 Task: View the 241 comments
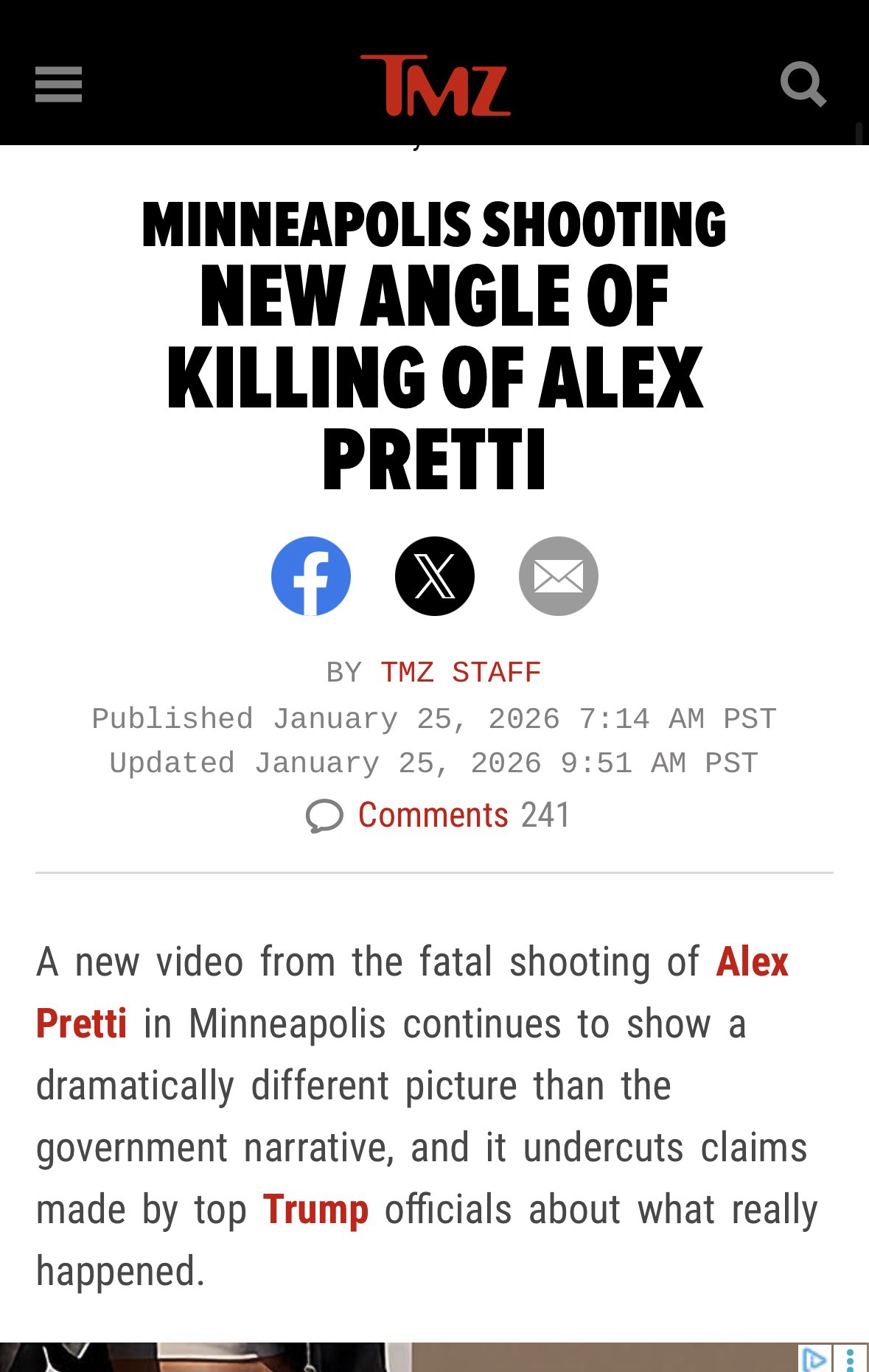[x=438, y=815]
